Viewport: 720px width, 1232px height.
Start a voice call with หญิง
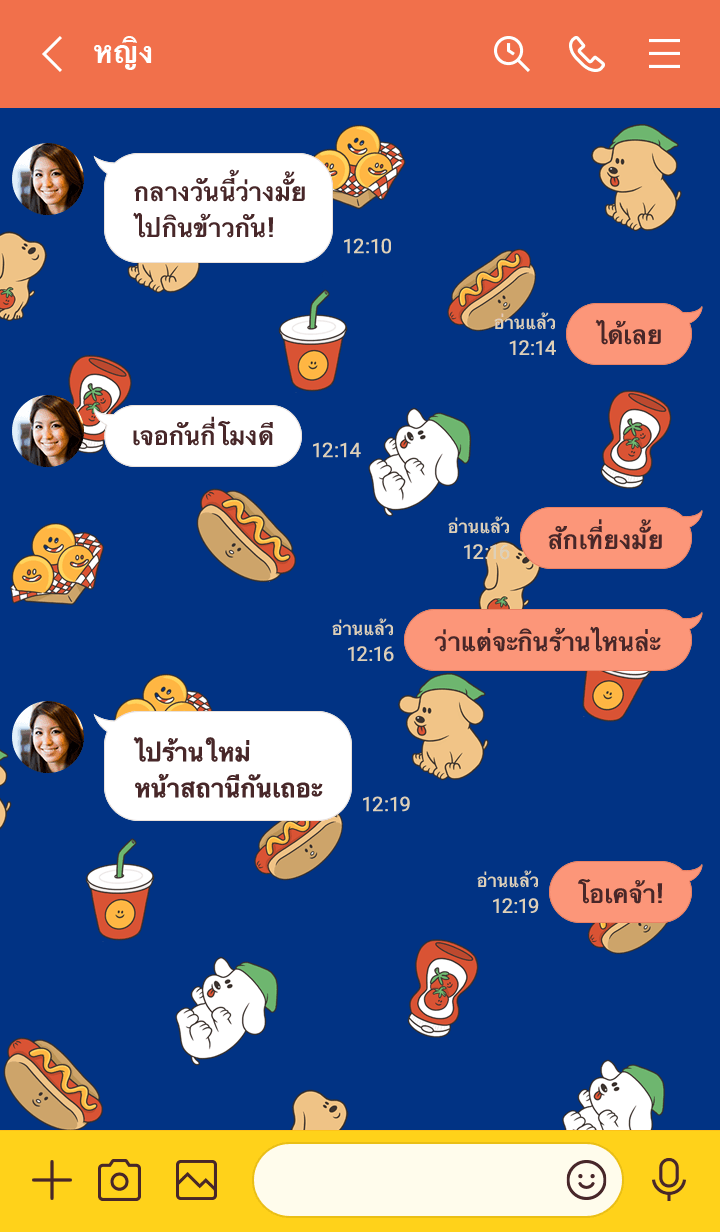tap(587, 54)
